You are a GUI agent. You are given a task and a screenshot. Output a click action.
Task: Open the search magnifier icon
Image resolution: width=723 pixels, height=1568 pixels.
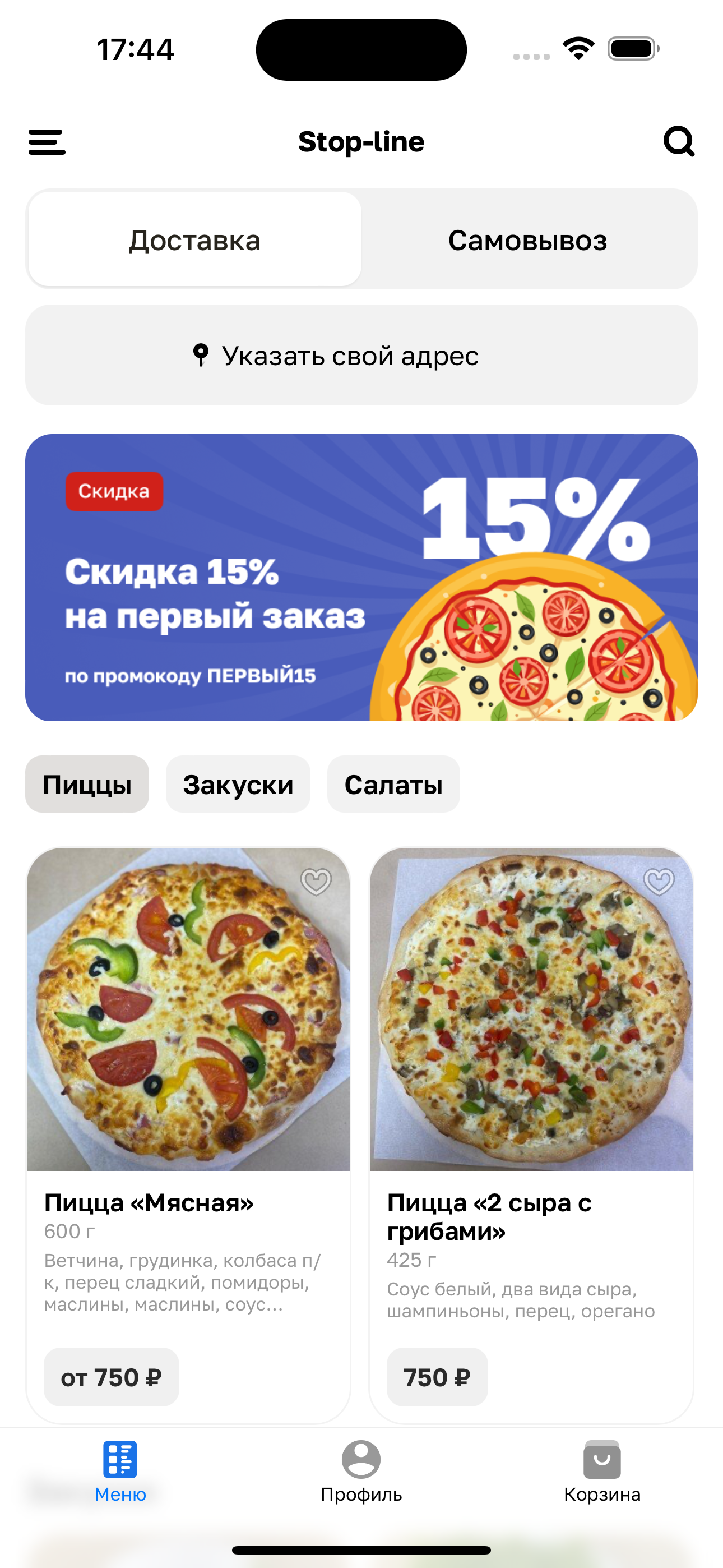pos(679,142)
